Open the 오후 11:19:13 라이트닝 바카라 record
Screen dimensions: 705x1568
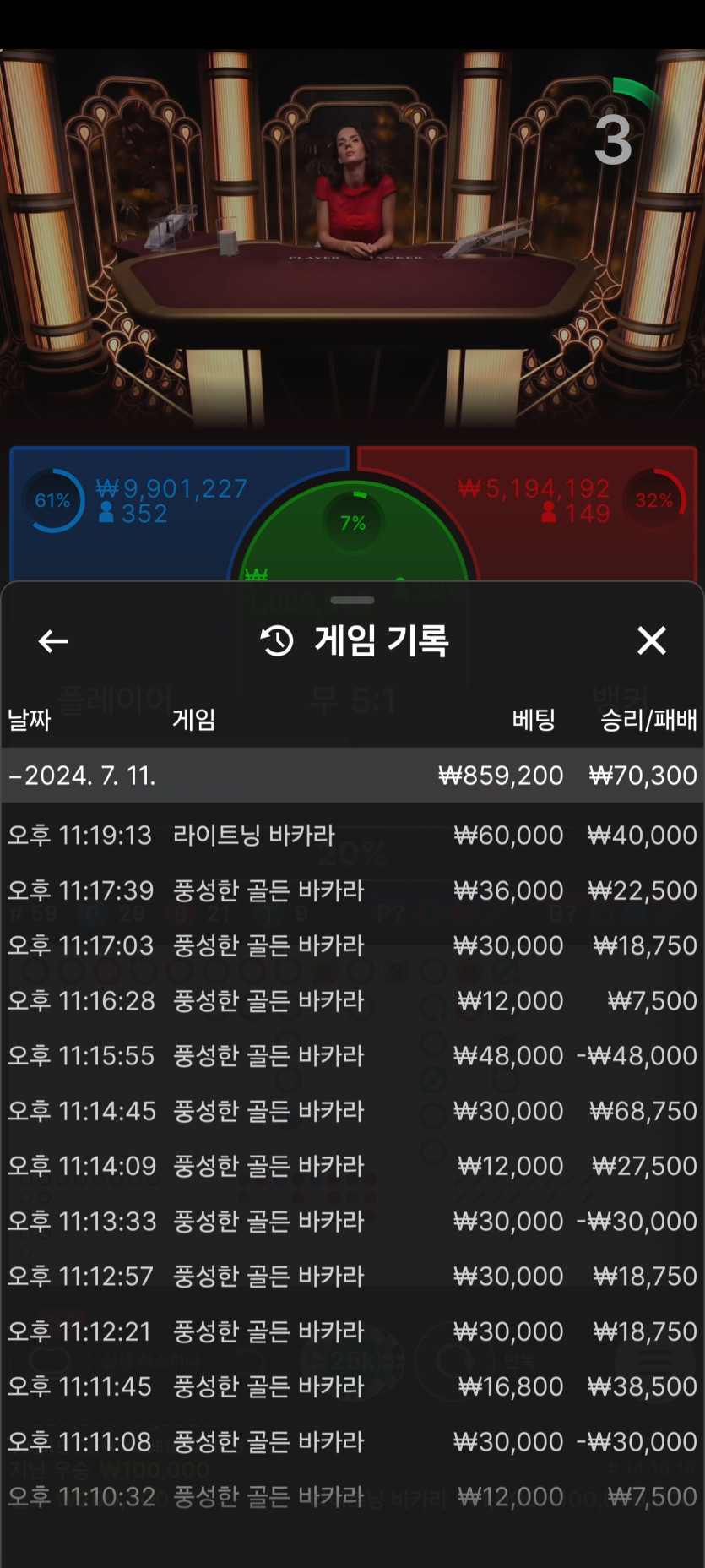coord(352,836)
